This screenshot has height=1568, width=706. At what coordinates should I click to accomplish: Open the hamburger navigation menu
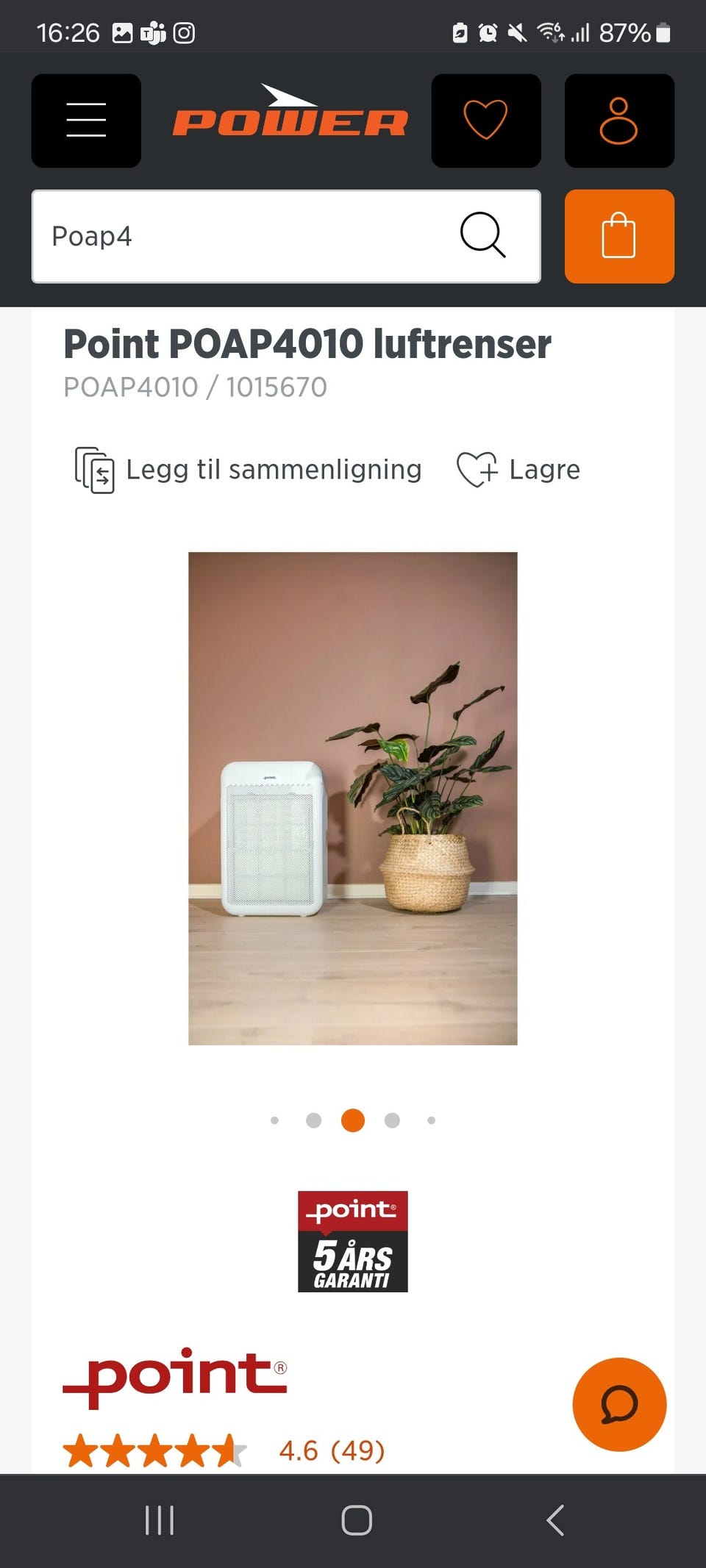[86, 121]
